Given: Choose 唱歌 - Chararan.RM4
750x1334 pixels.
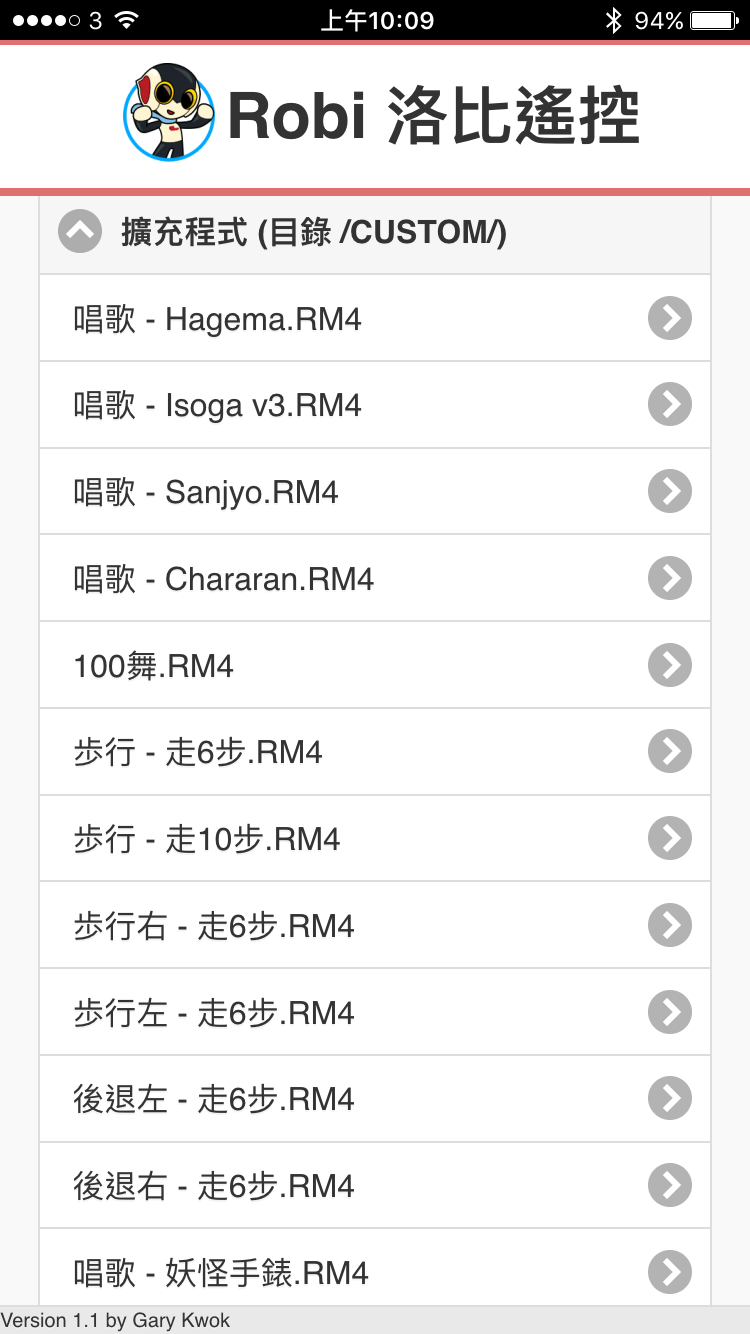Looking at the screenshot, I should pos(374,579).
